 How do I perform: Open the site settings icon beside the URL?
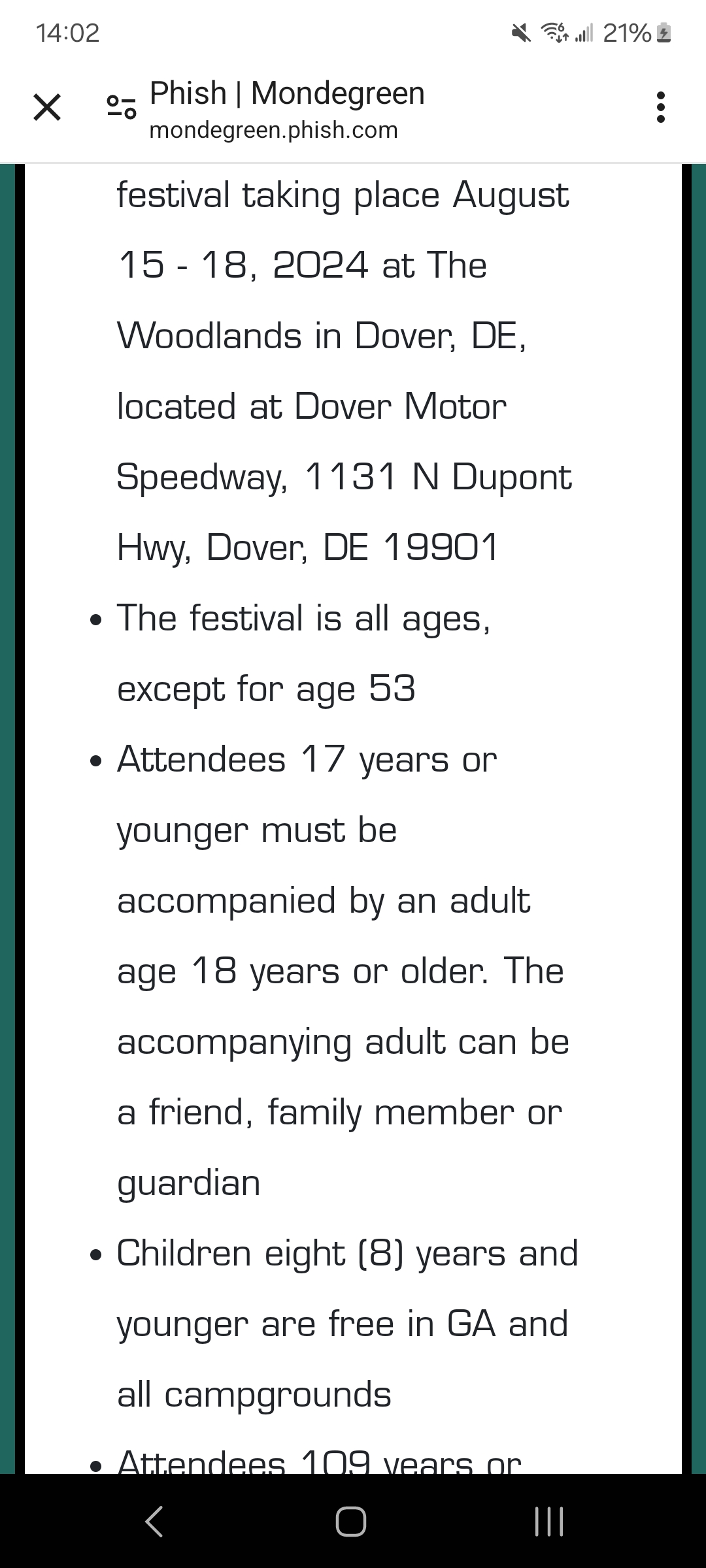point(122,107)
